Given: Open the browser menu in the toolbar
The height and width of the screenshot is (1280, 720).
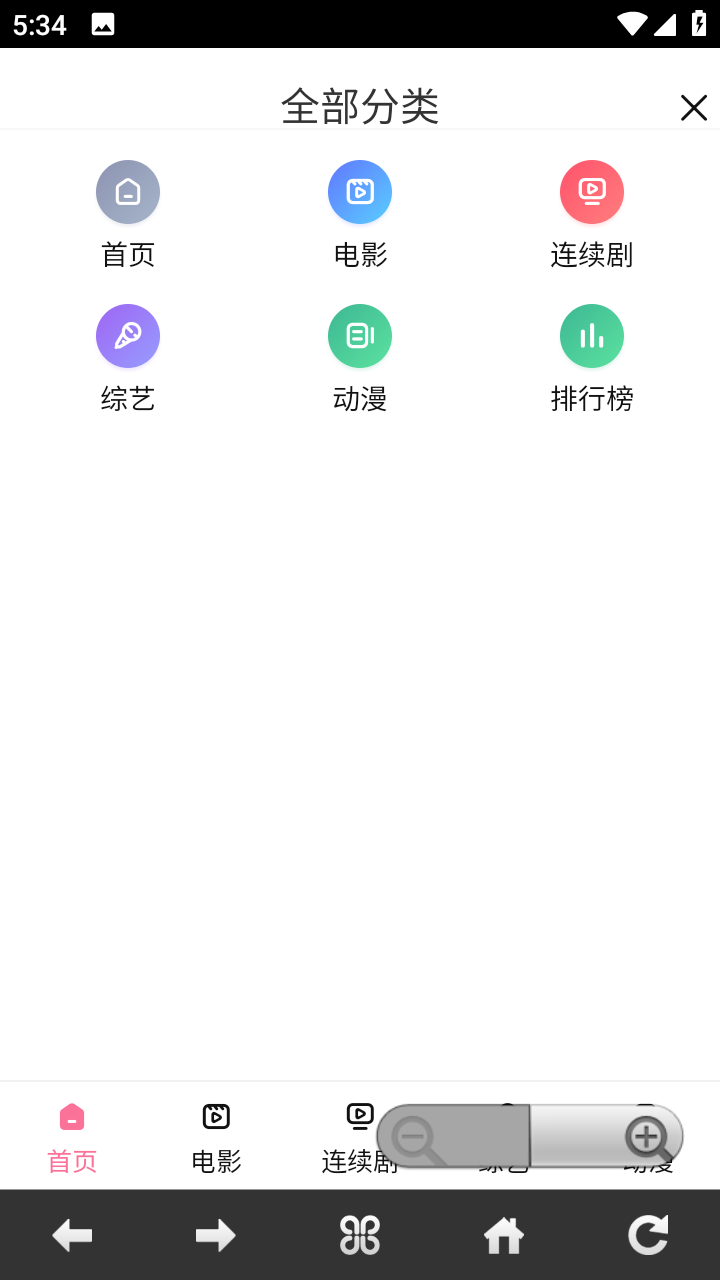Looking at the screenshot, I should click(360, 1236).
